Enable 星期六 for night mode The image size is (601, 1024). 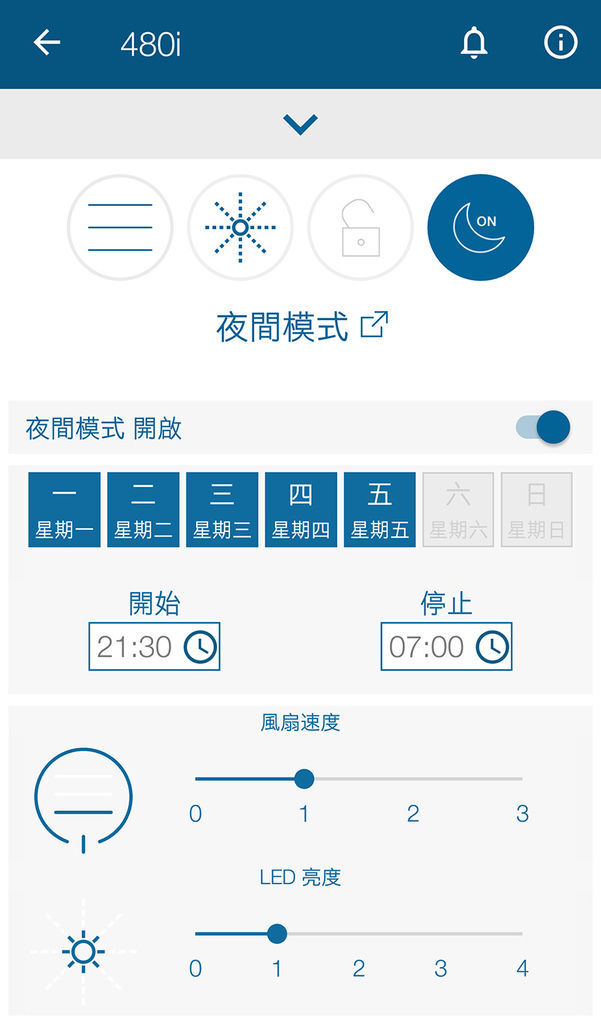coord(458,510)
